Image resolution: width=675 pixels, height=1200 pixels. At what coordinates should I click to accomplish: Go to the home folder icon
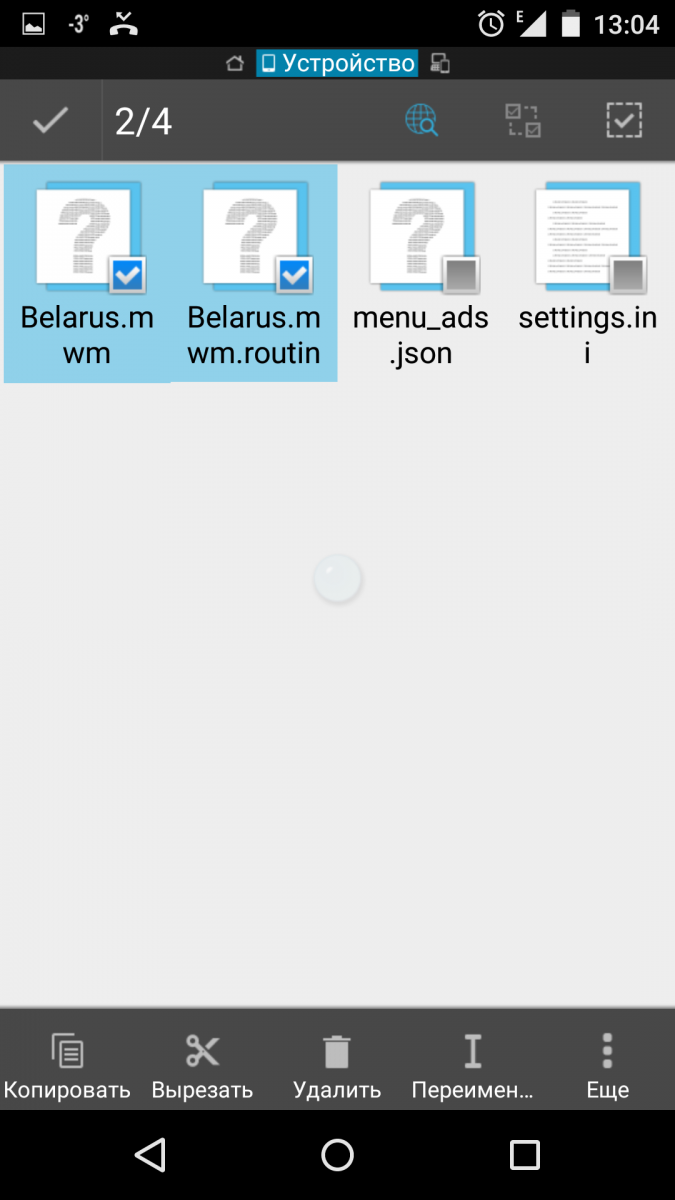235,64
